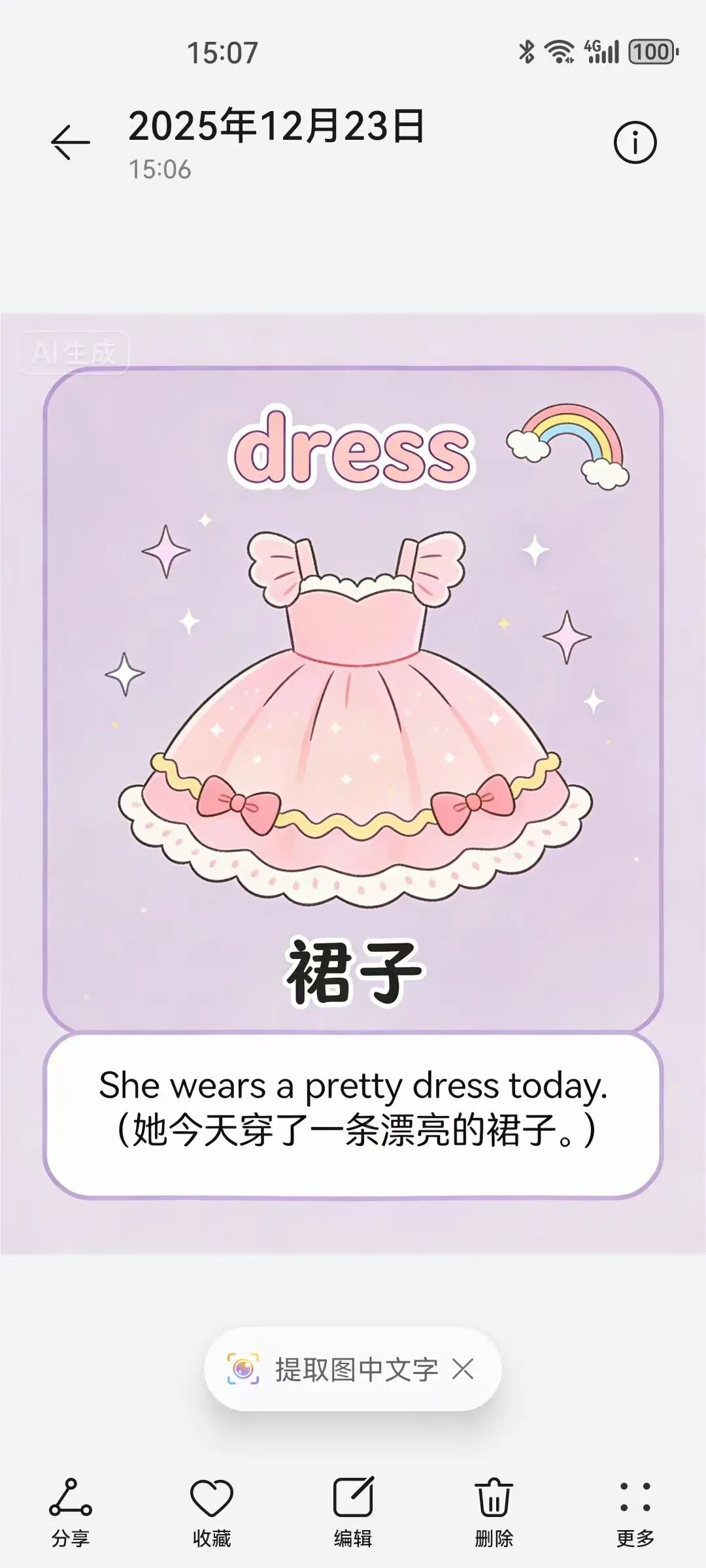The height and width of the screenshot is (1568, 706).
Task: Open the 编辑 photo editor
Action: coord(353,1511)
